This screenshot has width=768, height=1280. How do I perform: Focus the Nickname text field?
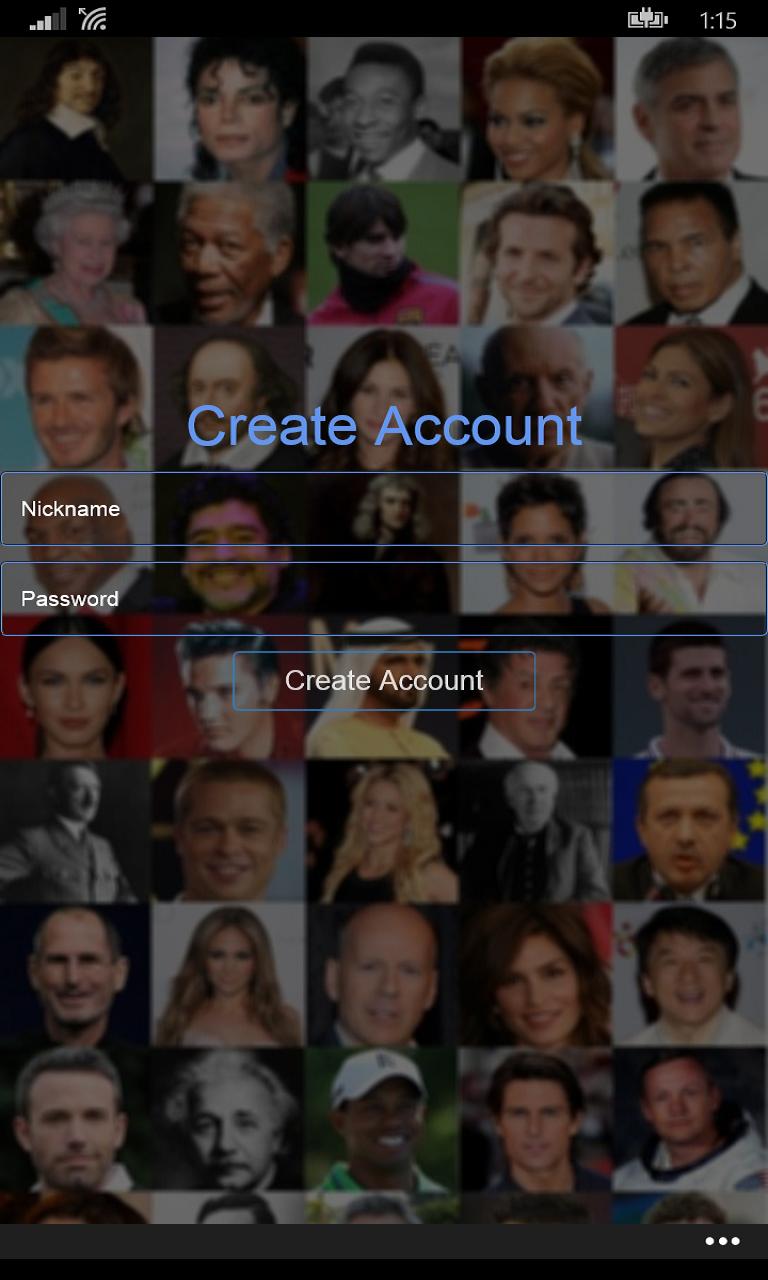point(384,509)
